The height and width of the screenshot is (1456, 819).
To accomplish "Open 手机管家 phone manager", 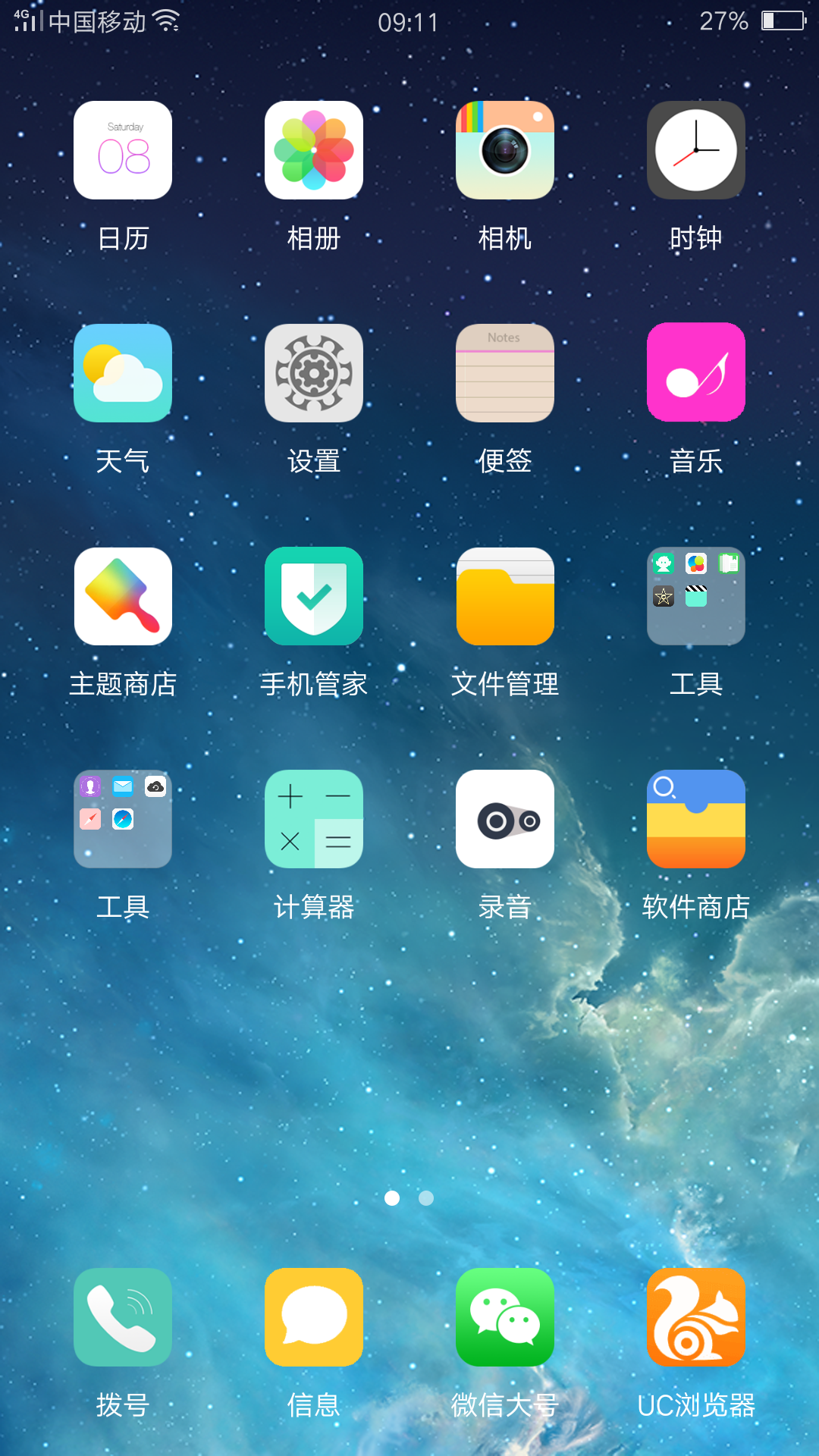I will point(314,596).
